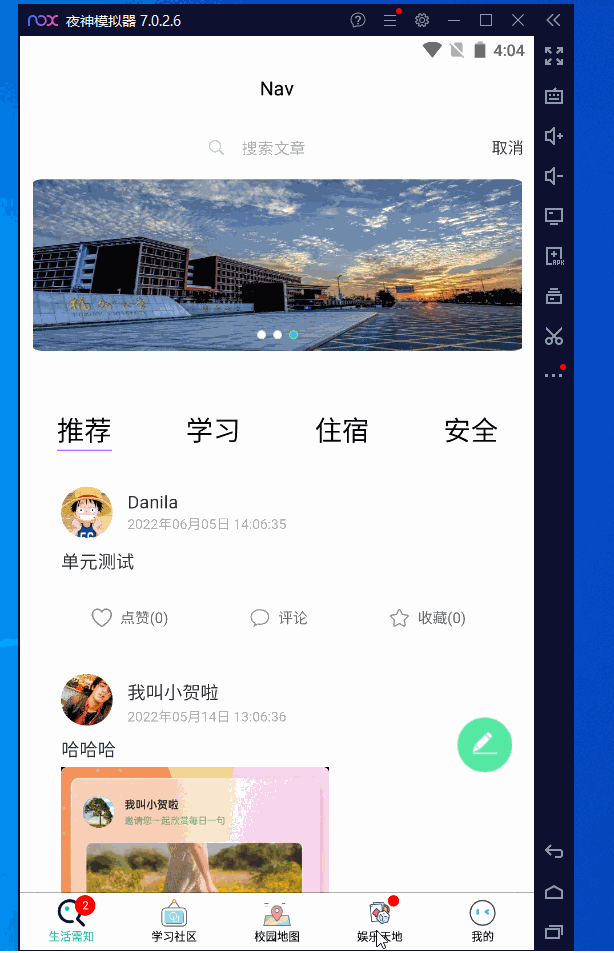Like Danila's 单元测试 post

[x=130, y=618]
